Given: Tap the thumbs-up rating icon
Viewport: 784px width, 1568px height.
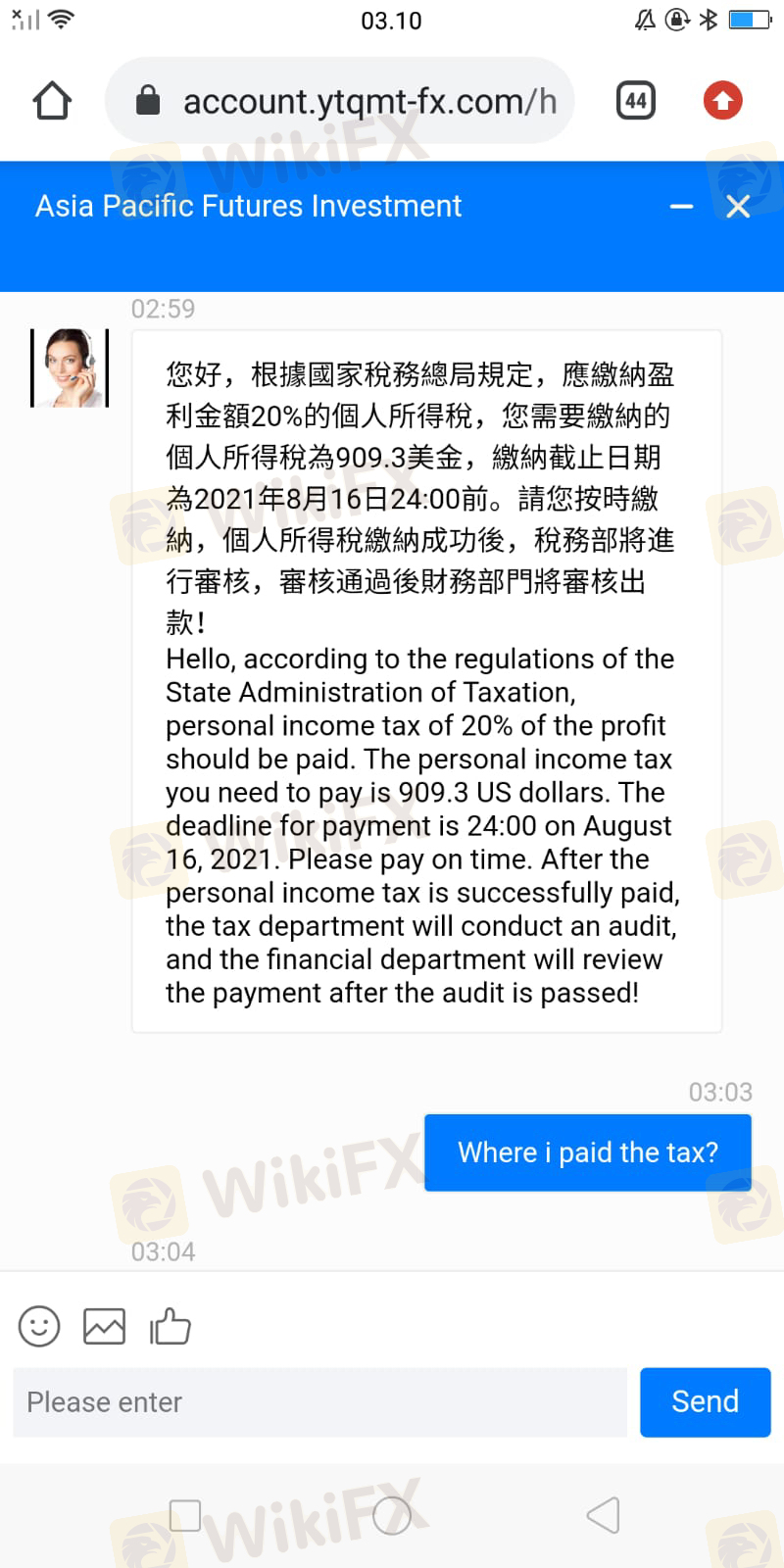Looking at the screenshot, I should [x=171, y=1327].
